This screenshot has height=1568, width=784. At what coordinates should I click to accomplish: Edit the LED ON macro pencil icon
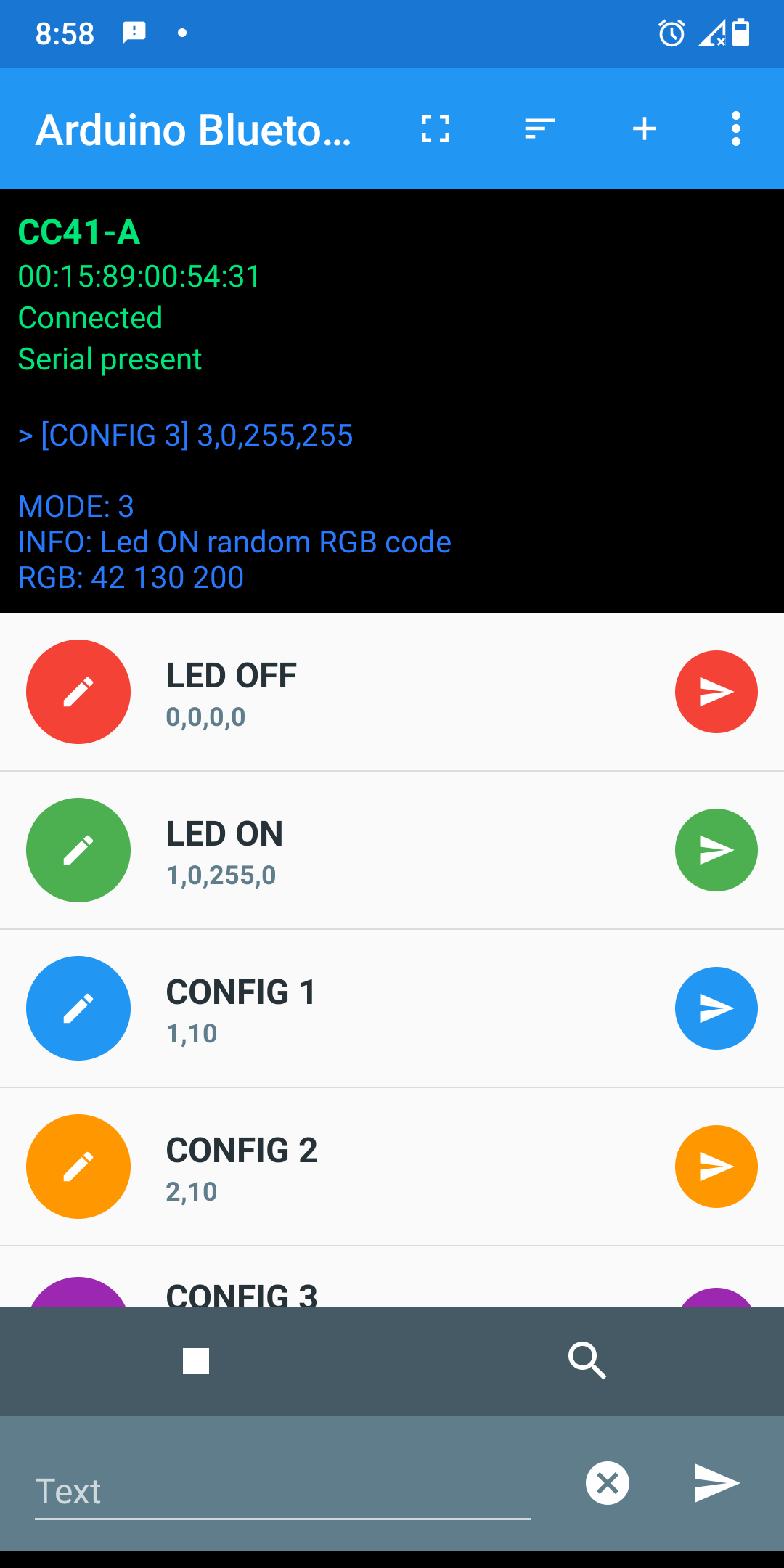point(78,849)
